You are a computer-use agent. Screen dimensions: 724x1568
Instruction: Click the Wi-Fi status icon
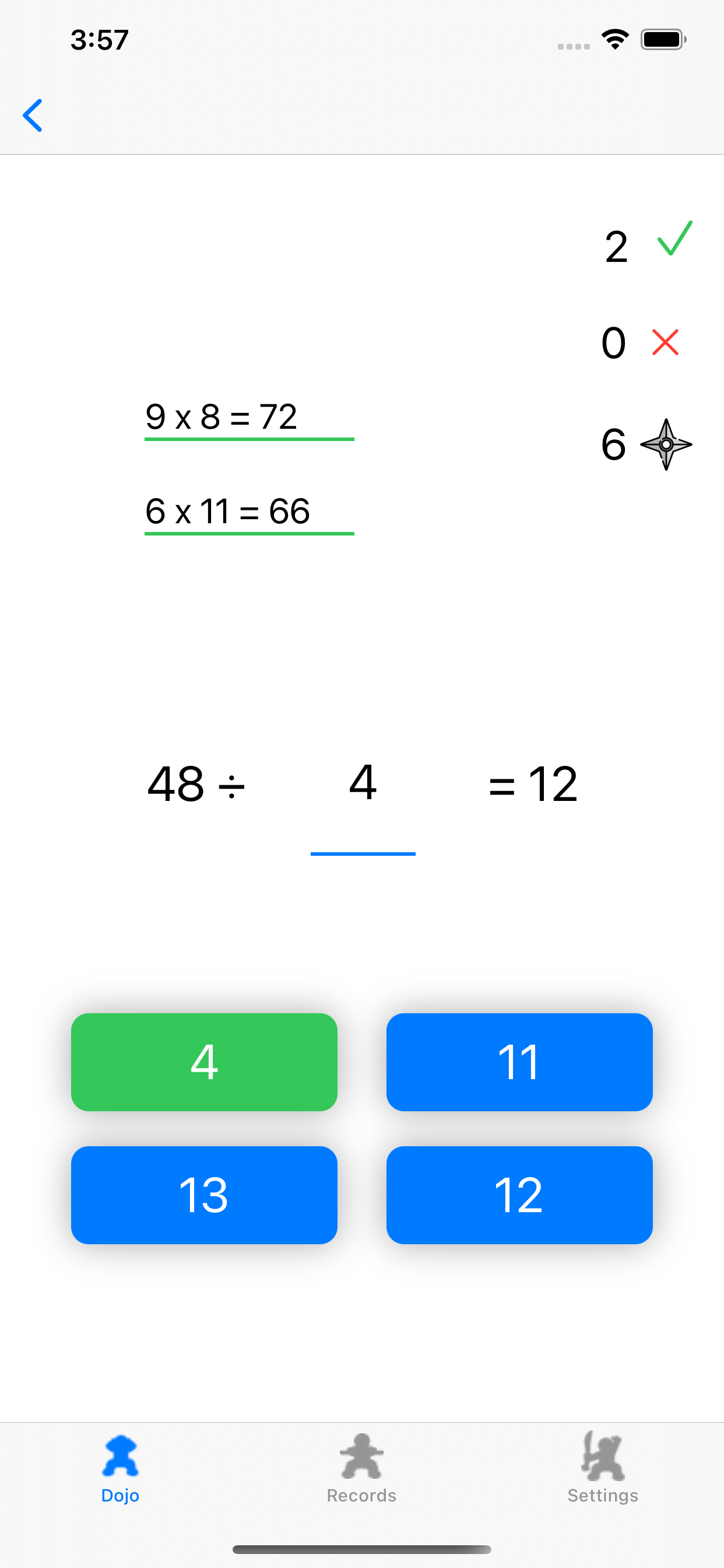[614, 38]
